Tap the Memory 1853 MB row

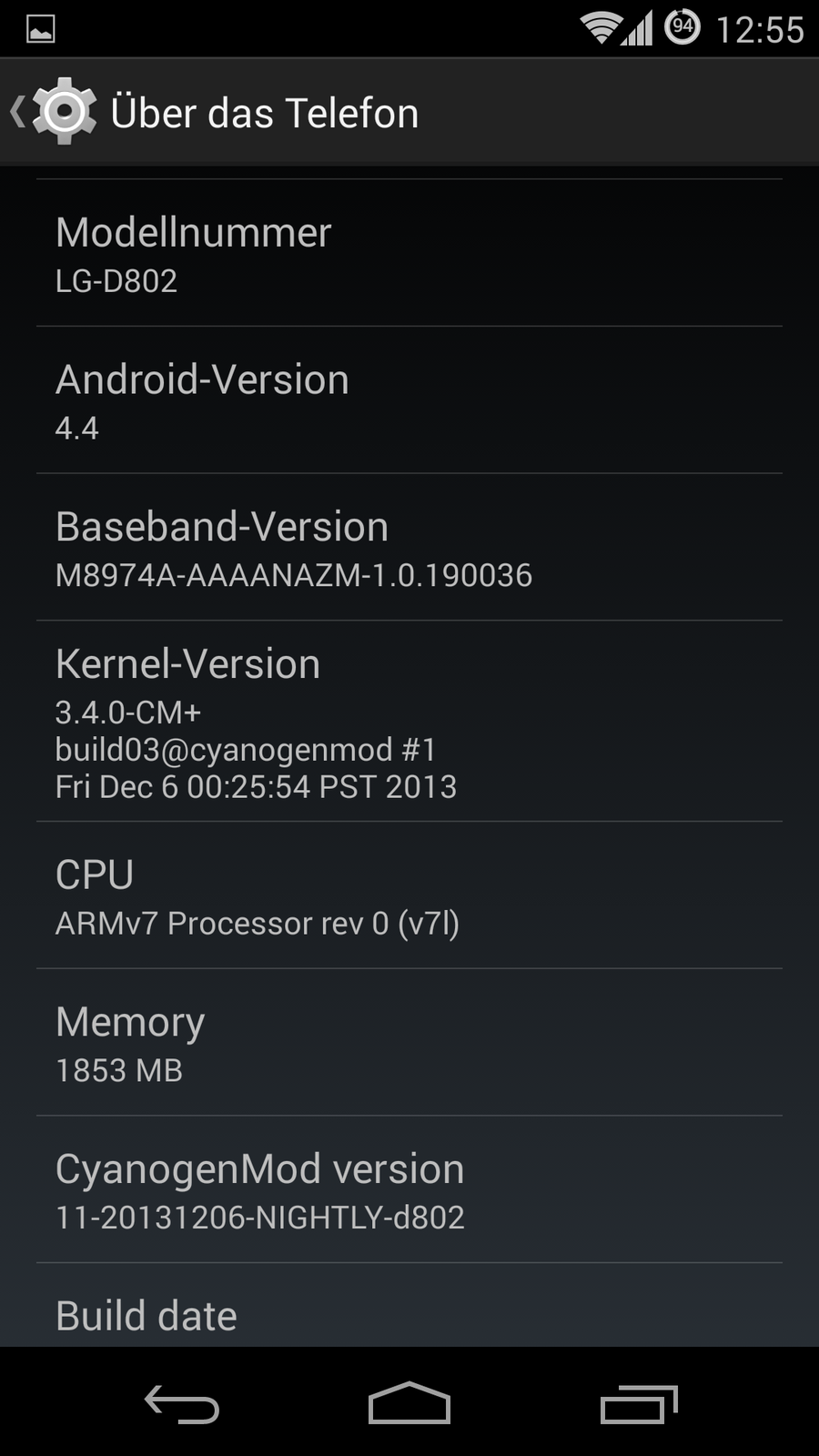point(409,1043)
